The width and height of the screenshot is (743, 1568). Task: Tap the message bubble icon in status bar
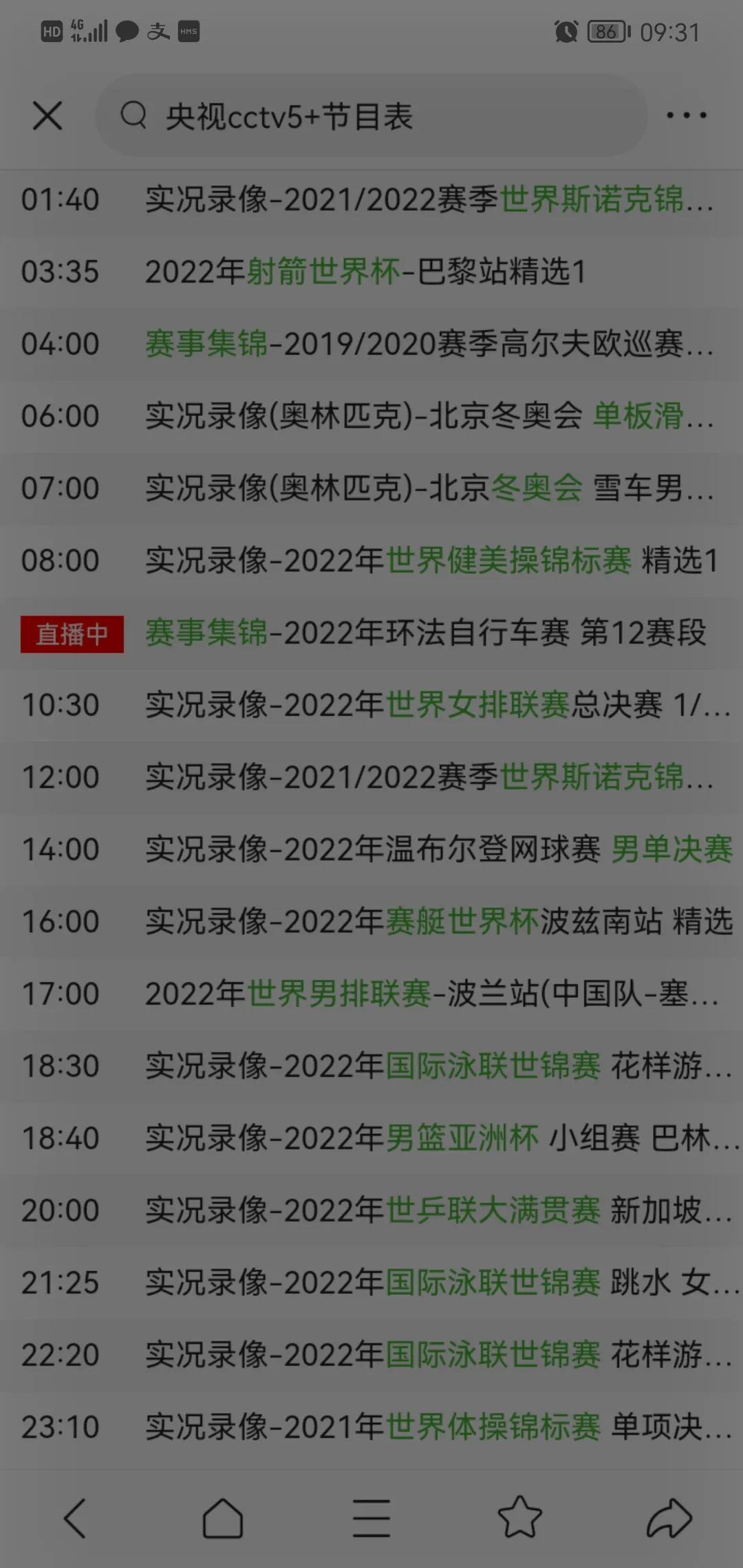pyautogui.click(x=126, y=31)
